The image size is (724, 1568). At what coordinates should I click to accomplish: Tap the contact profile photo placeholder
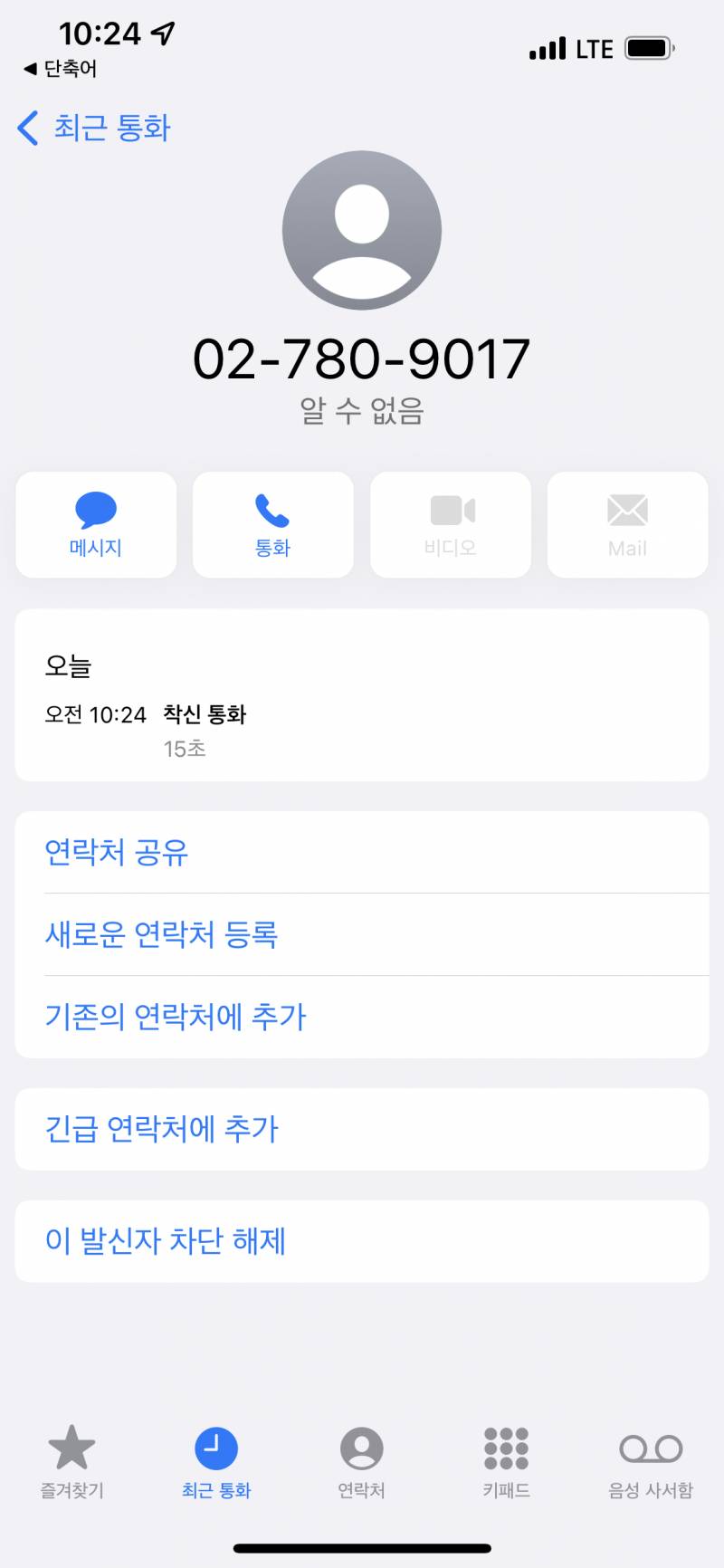click(361, 229)
